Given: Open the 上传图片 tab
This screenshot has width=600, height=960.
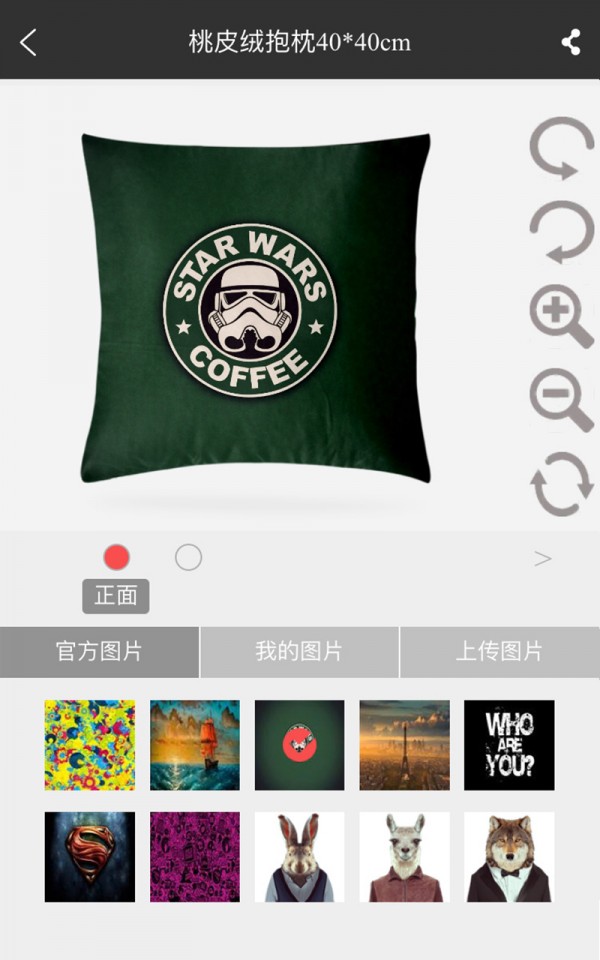Looking at the screenshot, I should 499,652.
